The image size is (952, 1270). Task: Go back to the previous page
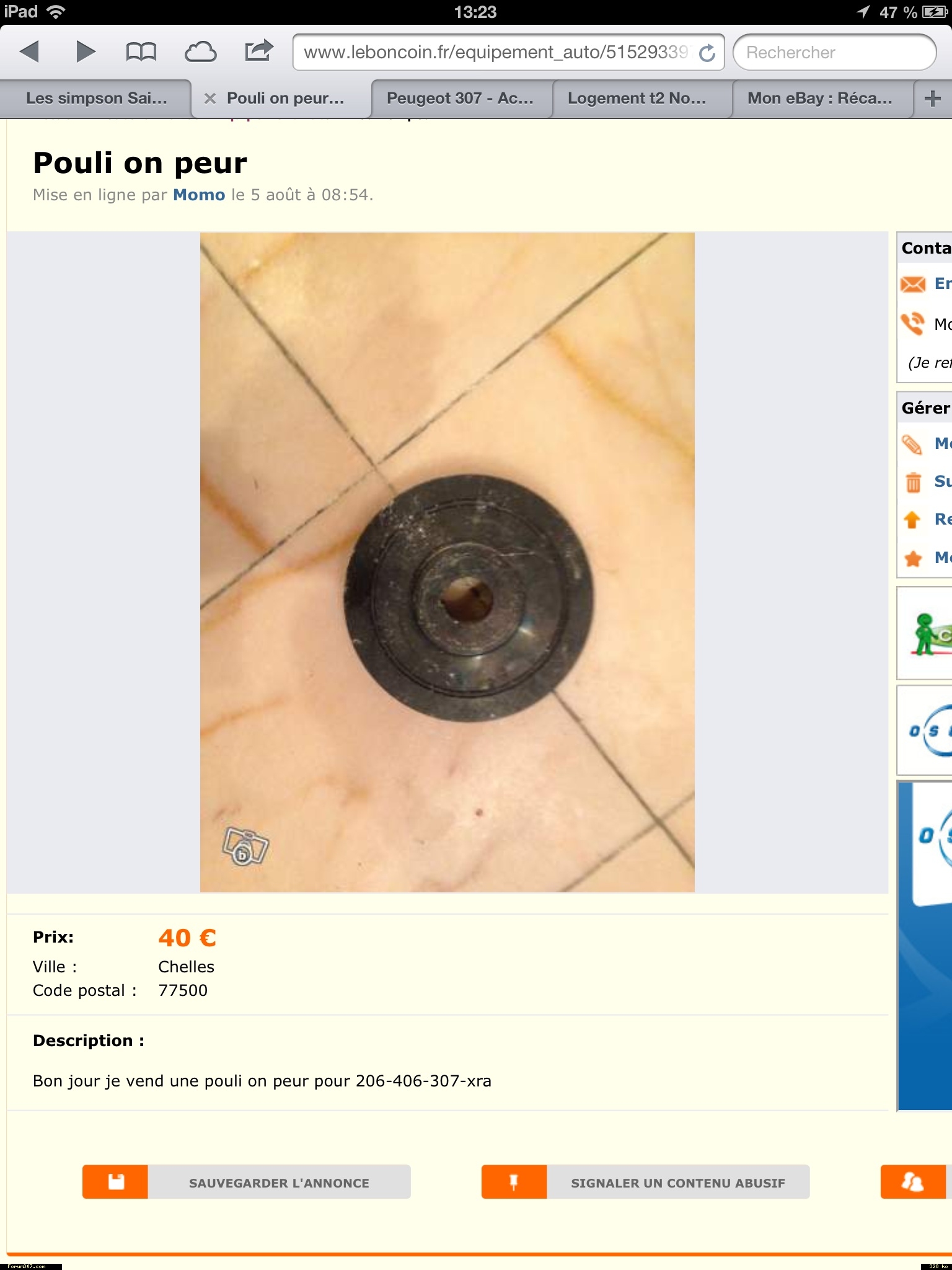30,51
